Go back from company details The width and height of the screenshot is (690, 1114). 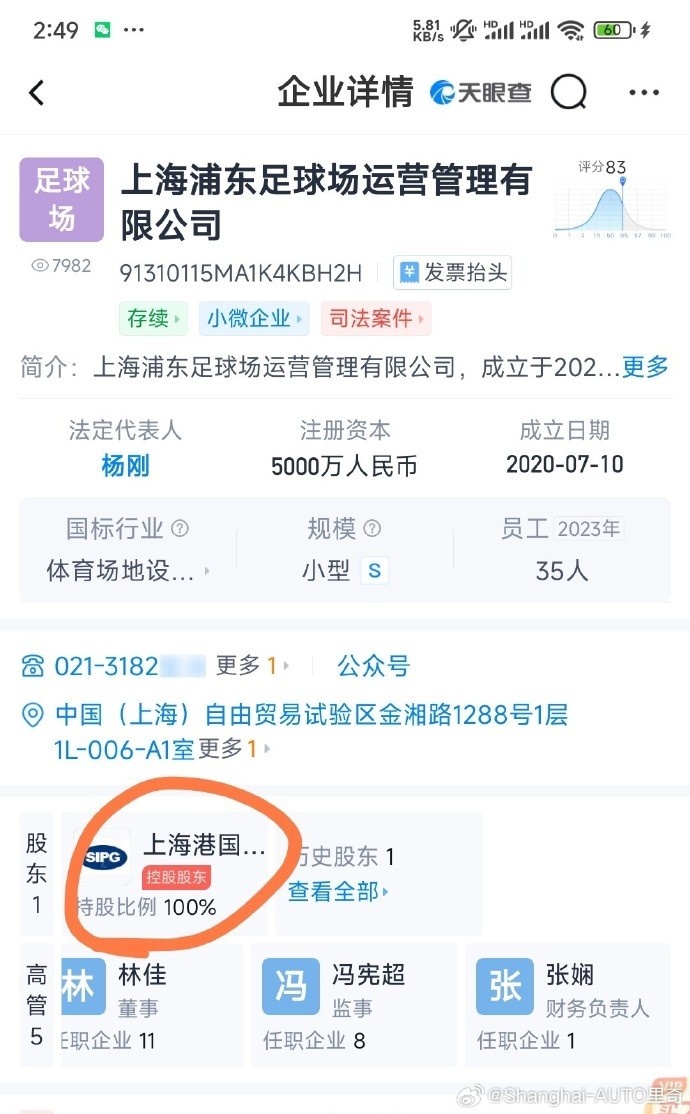(x=37, y=93)
